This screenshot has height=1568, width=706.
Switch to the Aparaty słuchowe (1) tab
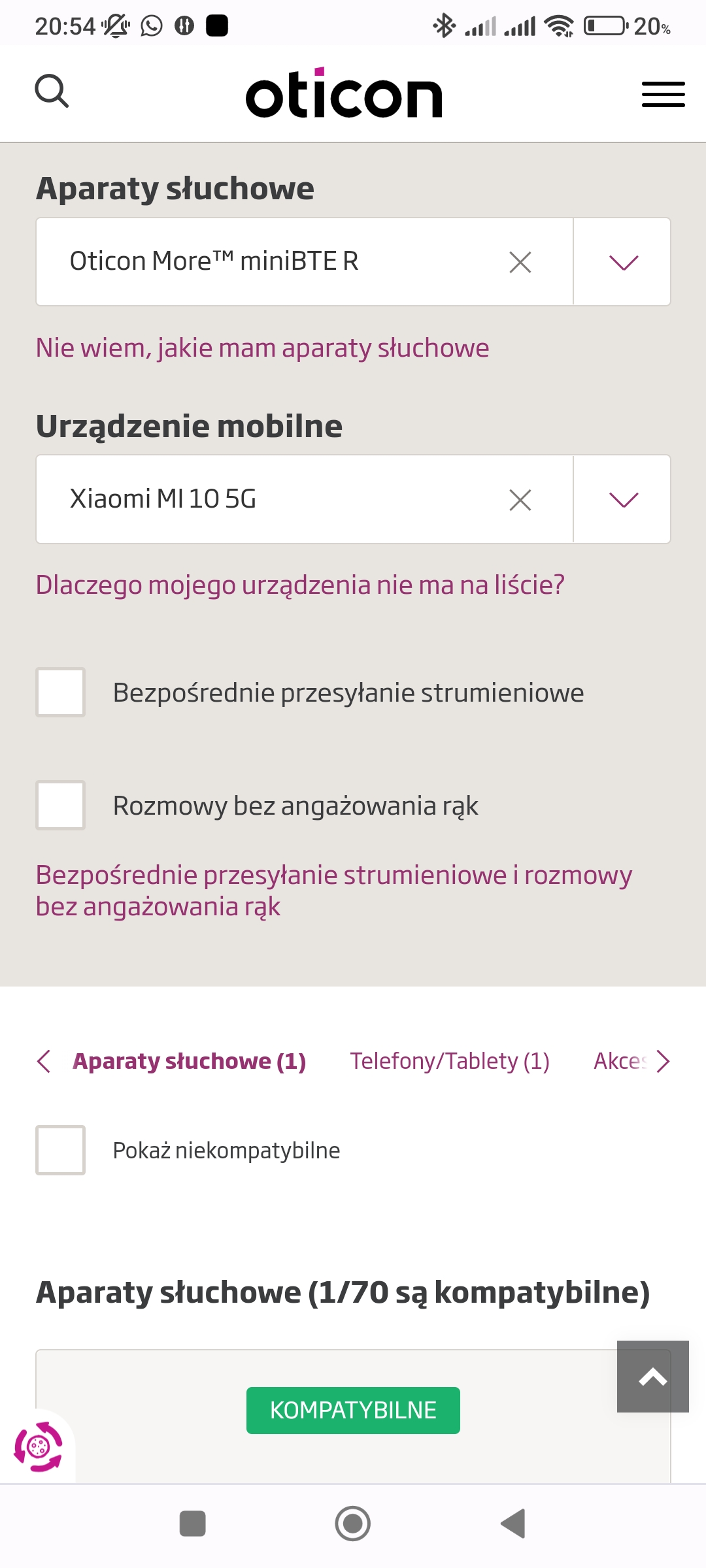pos(189,1061)
